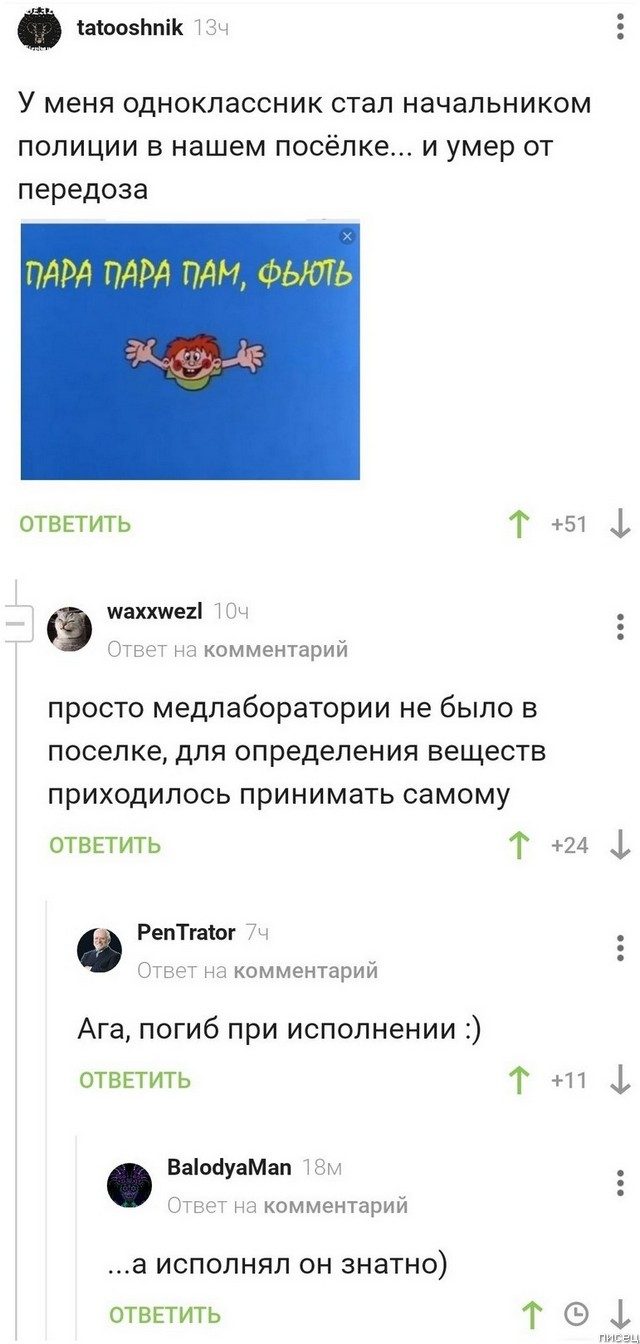Upvote BalodyaMan's comment
The width and height of the screenshot is (640, 1344).
point(535,1314)
